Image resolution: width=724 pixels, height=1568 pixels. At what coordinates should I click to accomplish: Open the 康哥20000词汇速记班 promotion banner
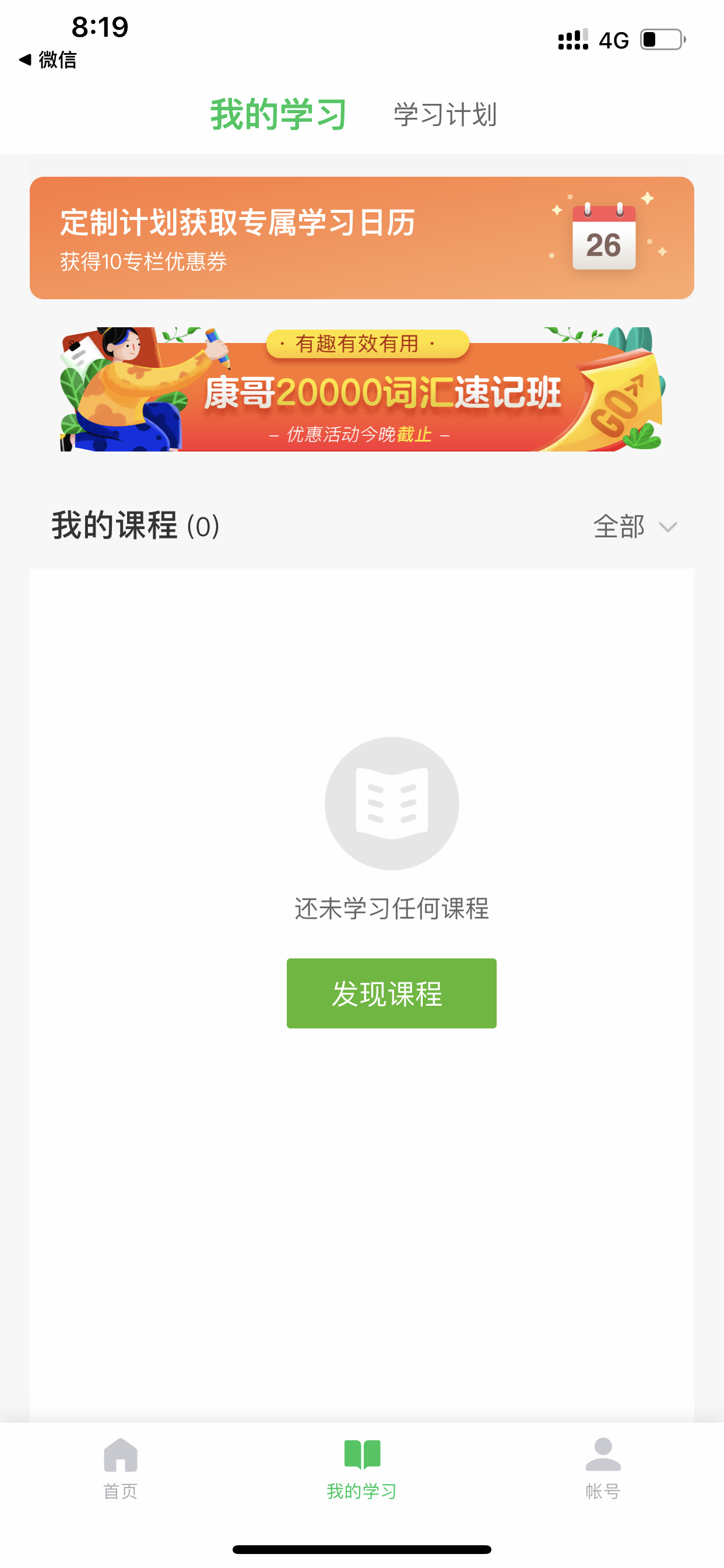[x=362, y=389]
